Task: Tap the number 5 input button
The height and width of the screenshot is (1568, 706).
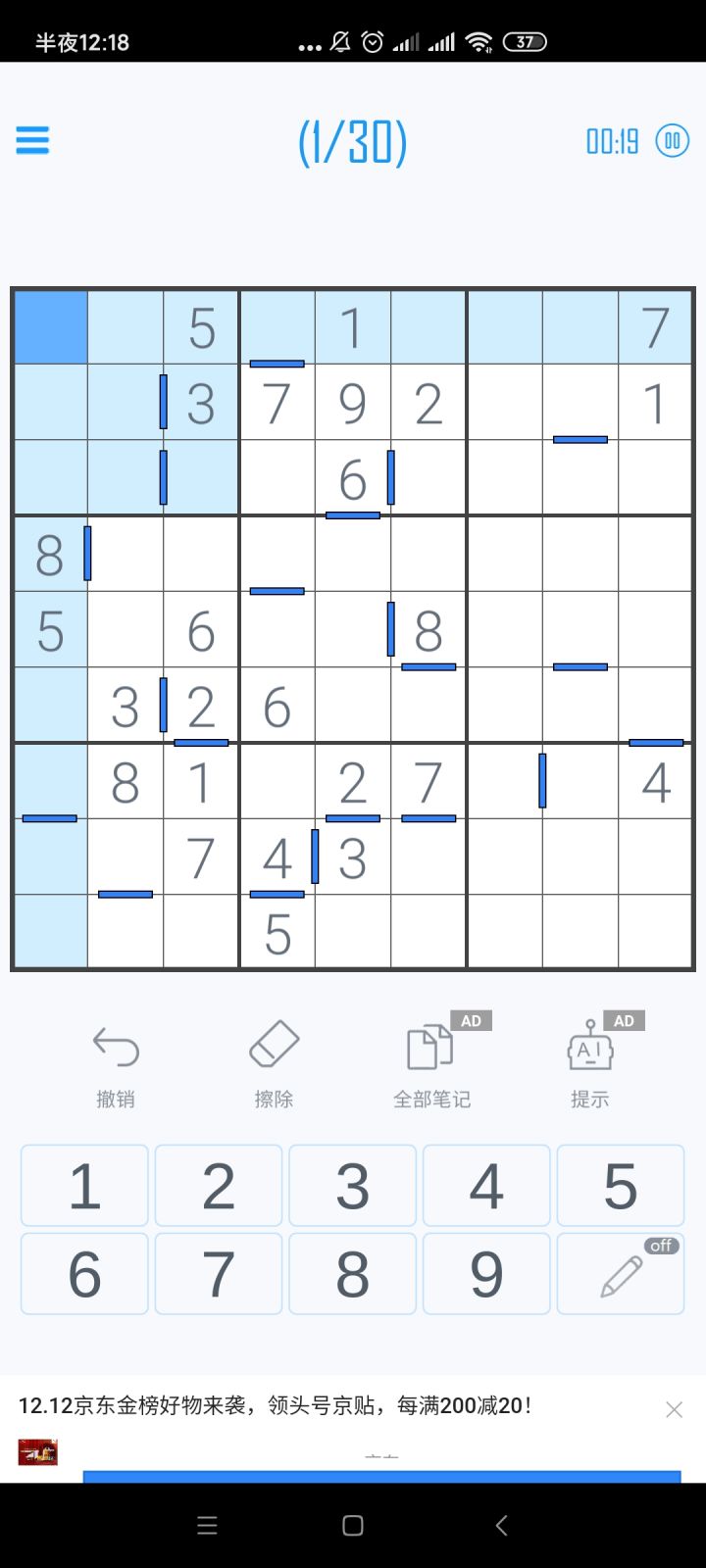Action: tap(620, 1186)
